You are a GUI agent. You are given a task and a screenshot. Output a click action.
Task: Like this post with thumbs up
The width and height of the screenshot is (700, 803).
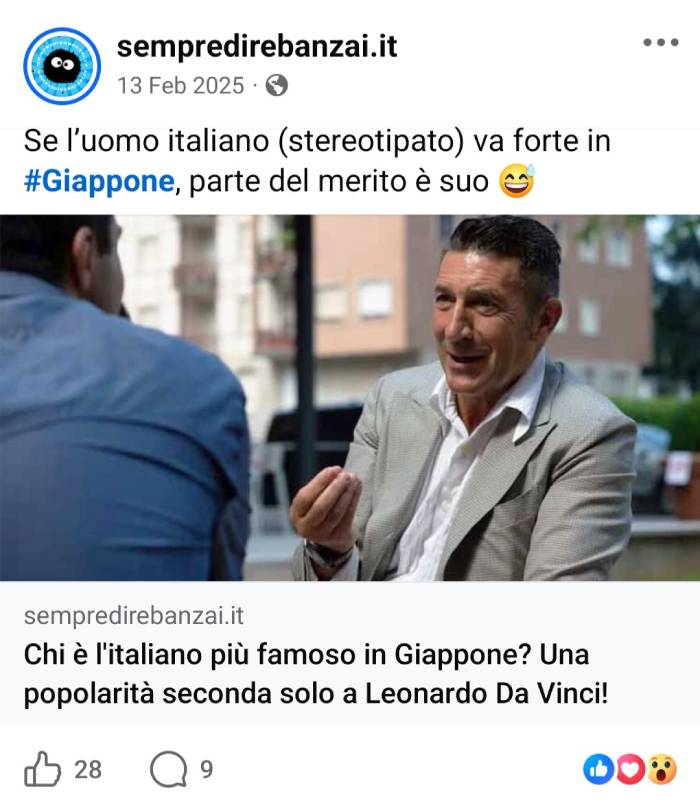tap(42, 769)
